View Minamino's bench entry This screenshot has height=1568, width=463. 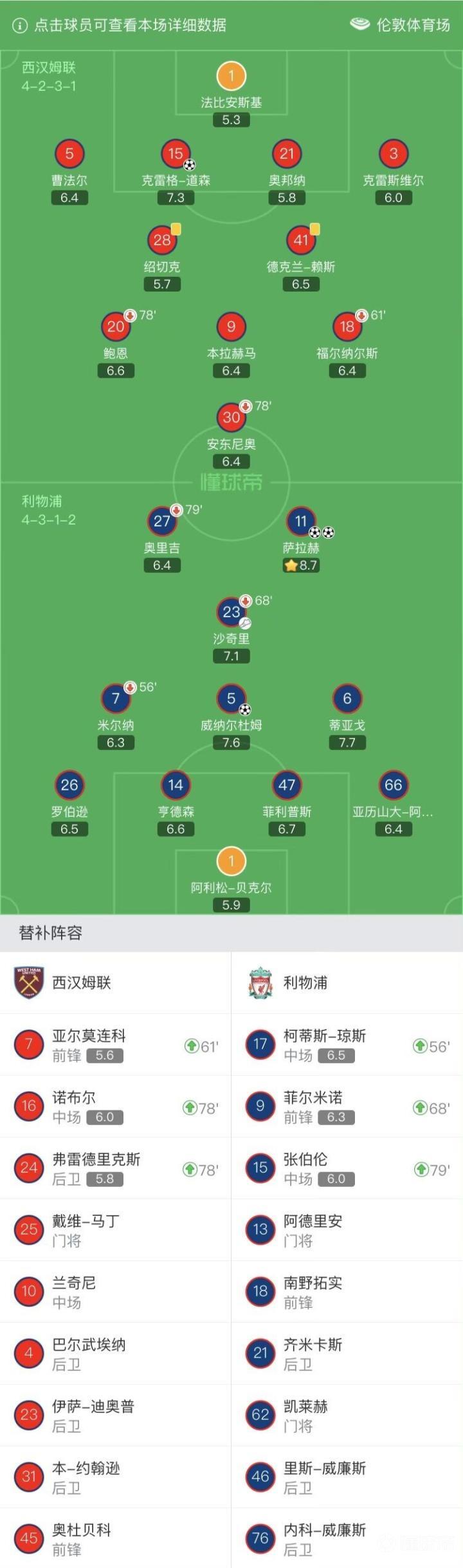click(347, 1292)
